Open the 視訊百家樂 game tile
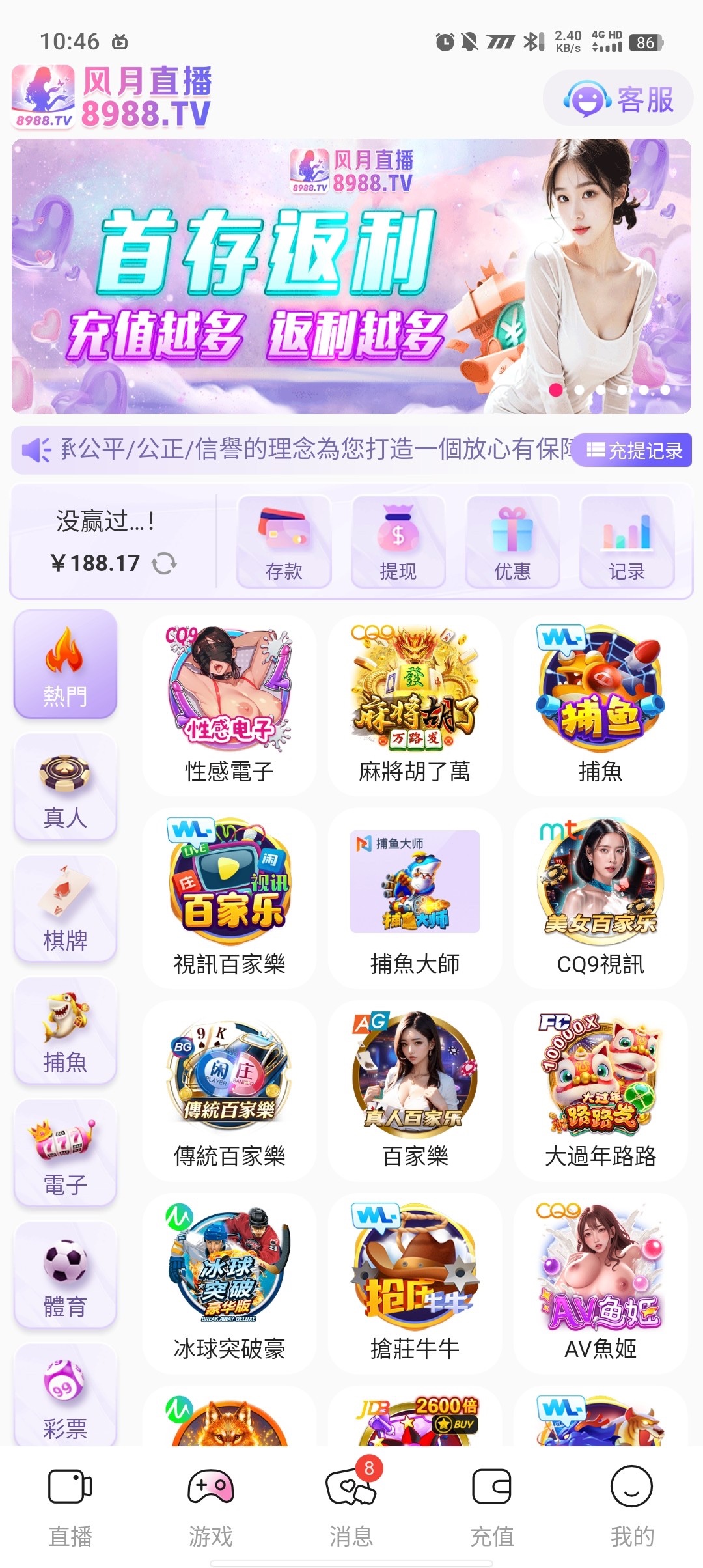 point(229,898)
